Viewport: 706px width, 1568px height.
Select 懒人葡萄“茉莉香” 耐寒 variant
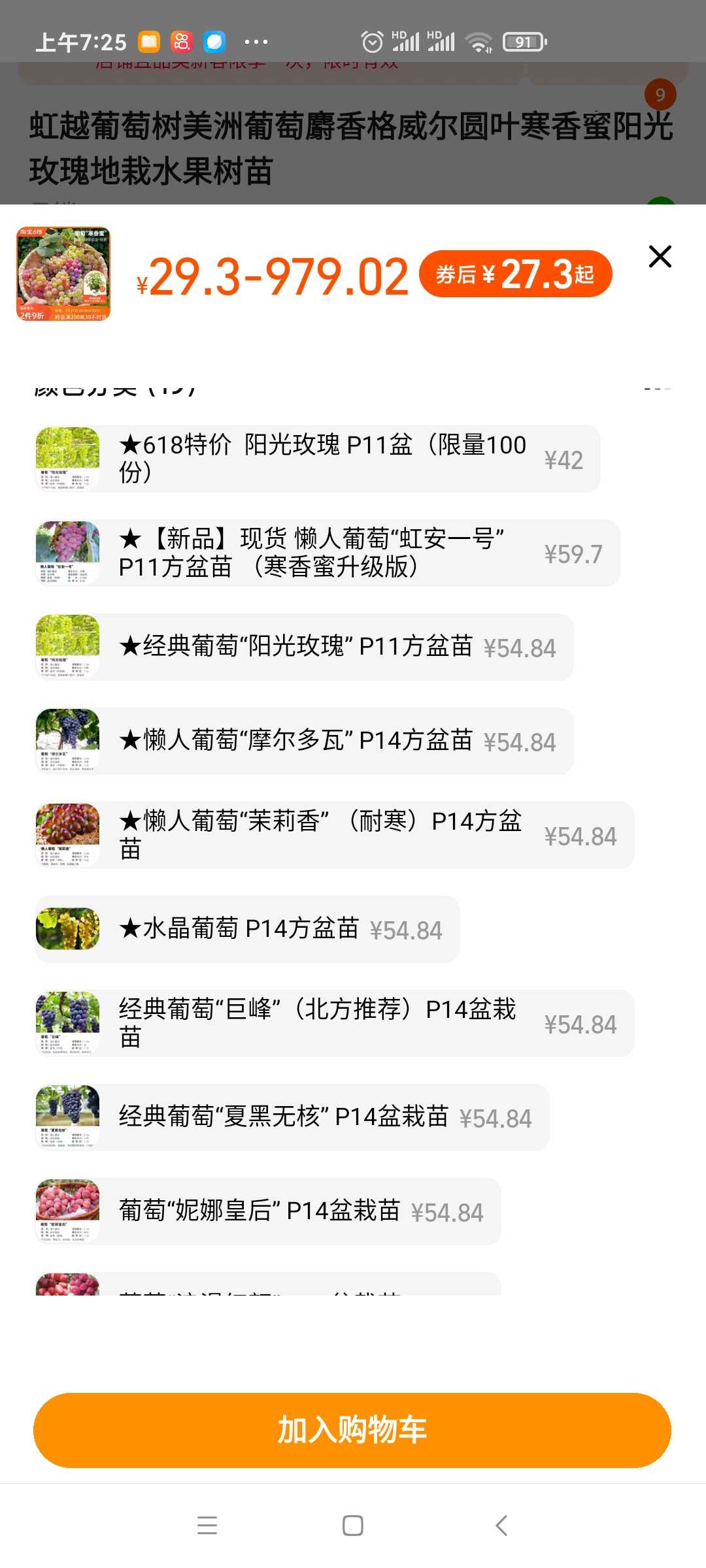pyautogui.click(x=334, y=835)
